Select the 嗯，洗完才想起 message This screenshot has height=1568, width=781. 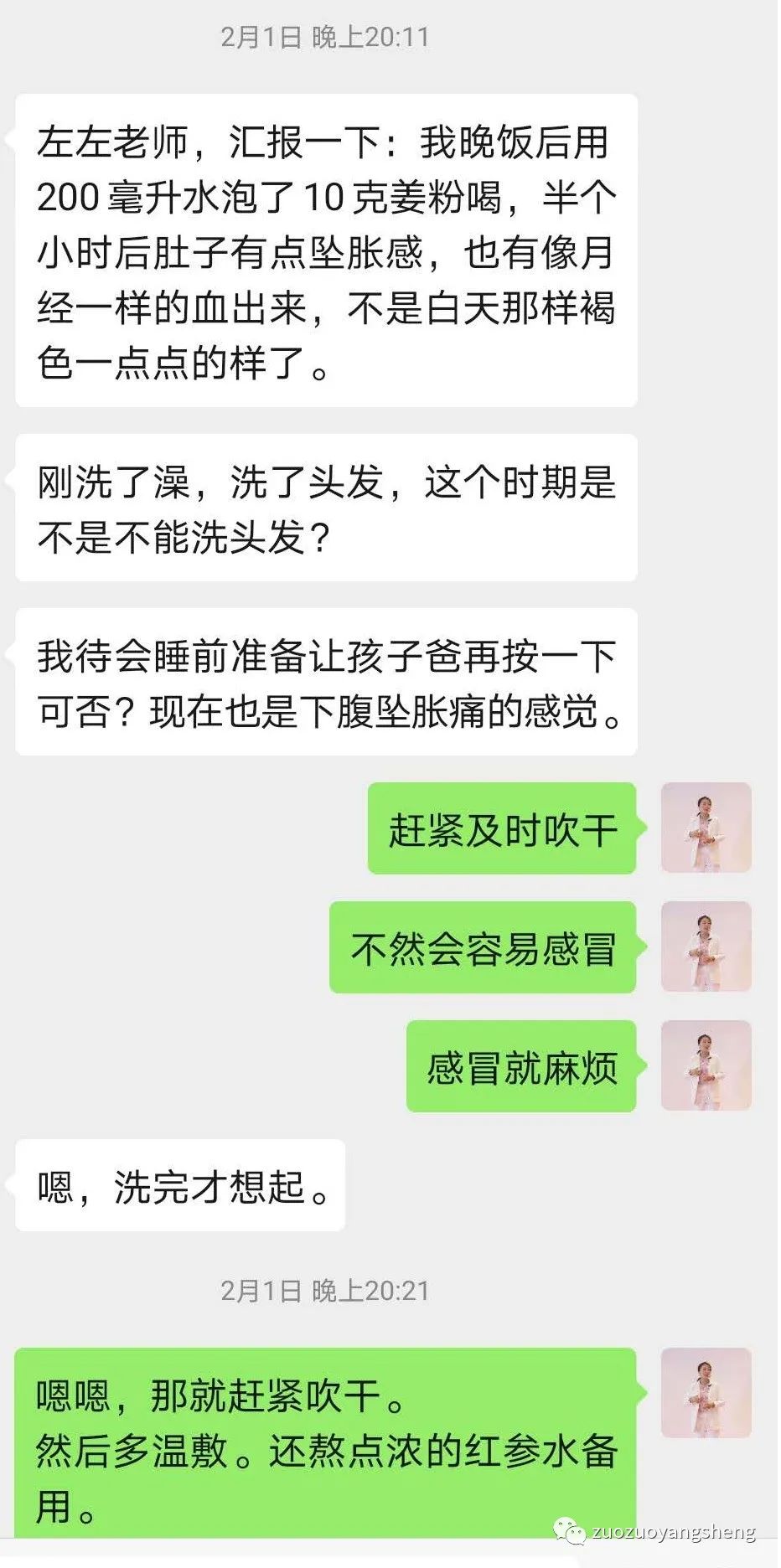180,1184
